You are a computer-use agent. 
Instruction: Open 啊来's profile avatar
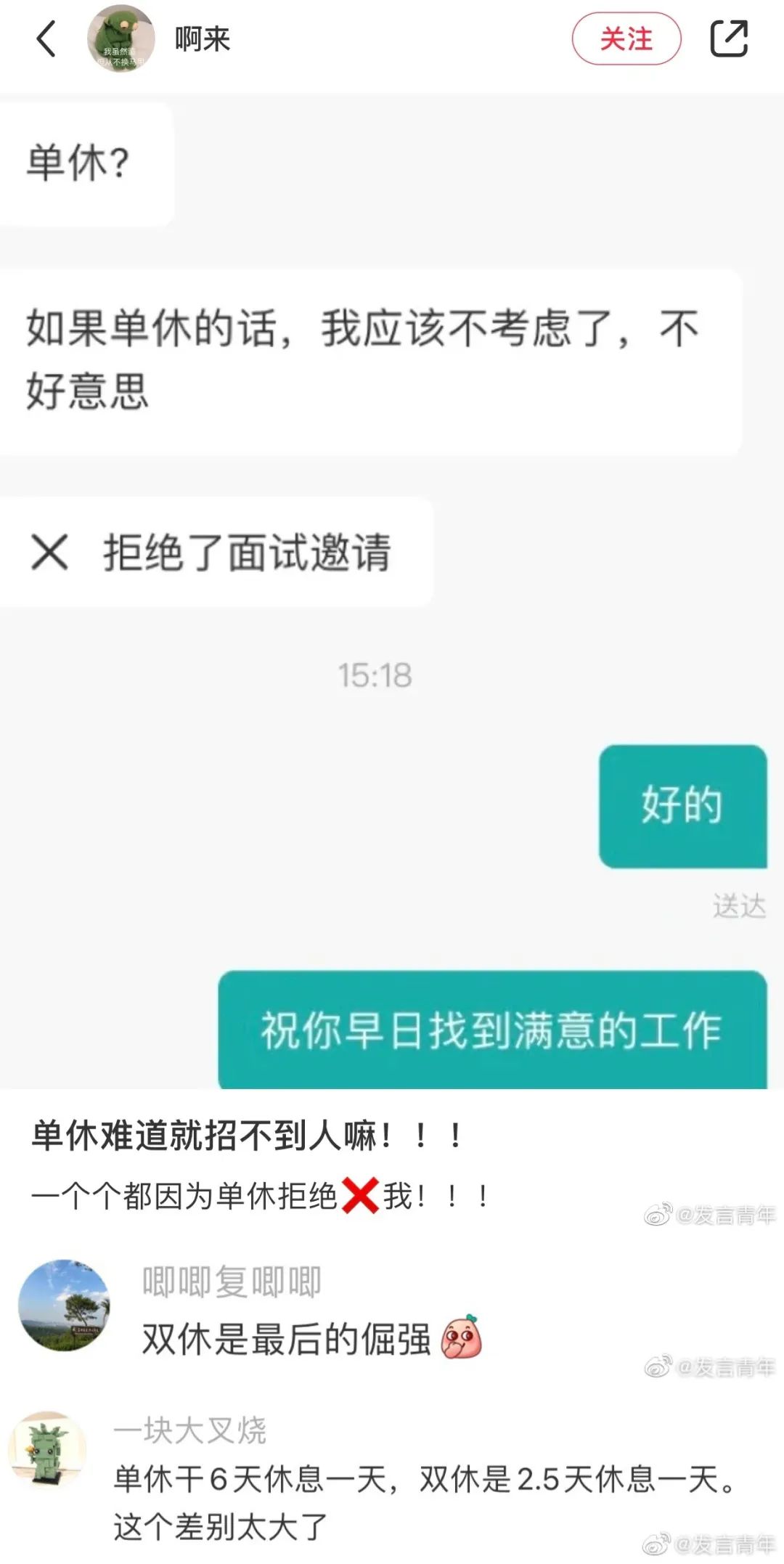tap(121, 38)
